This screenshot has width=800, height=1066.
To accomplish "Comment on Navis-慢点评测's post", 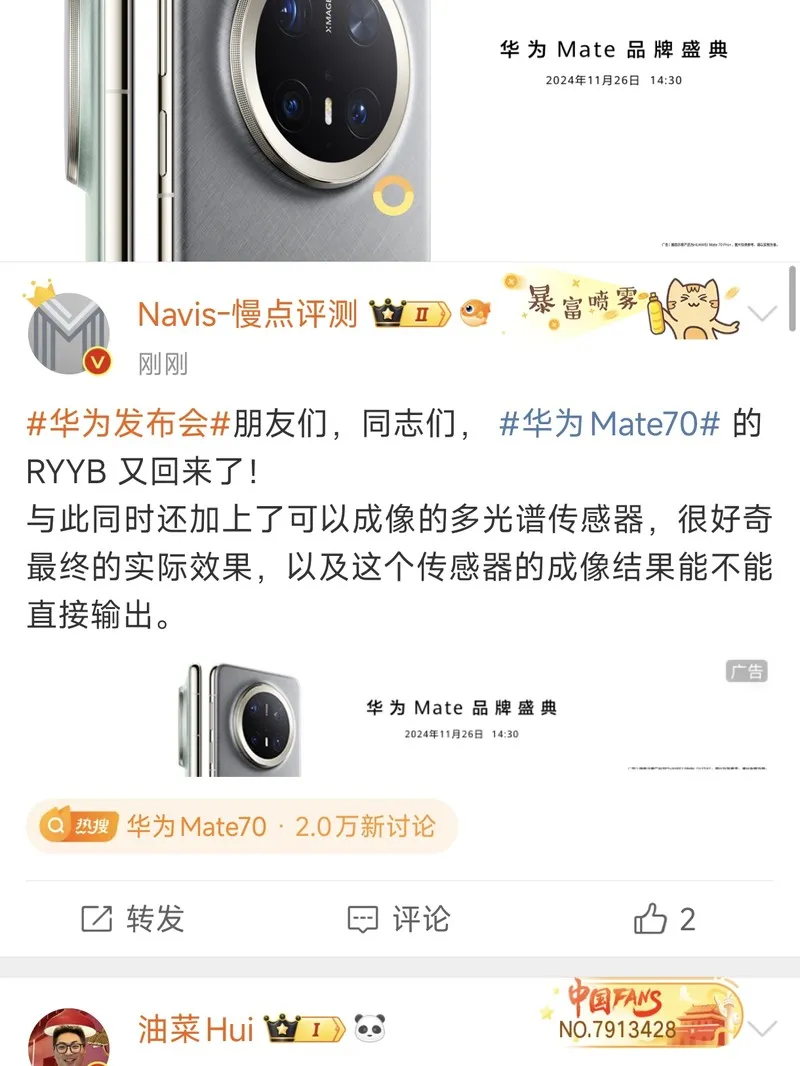I will point(398,919).
